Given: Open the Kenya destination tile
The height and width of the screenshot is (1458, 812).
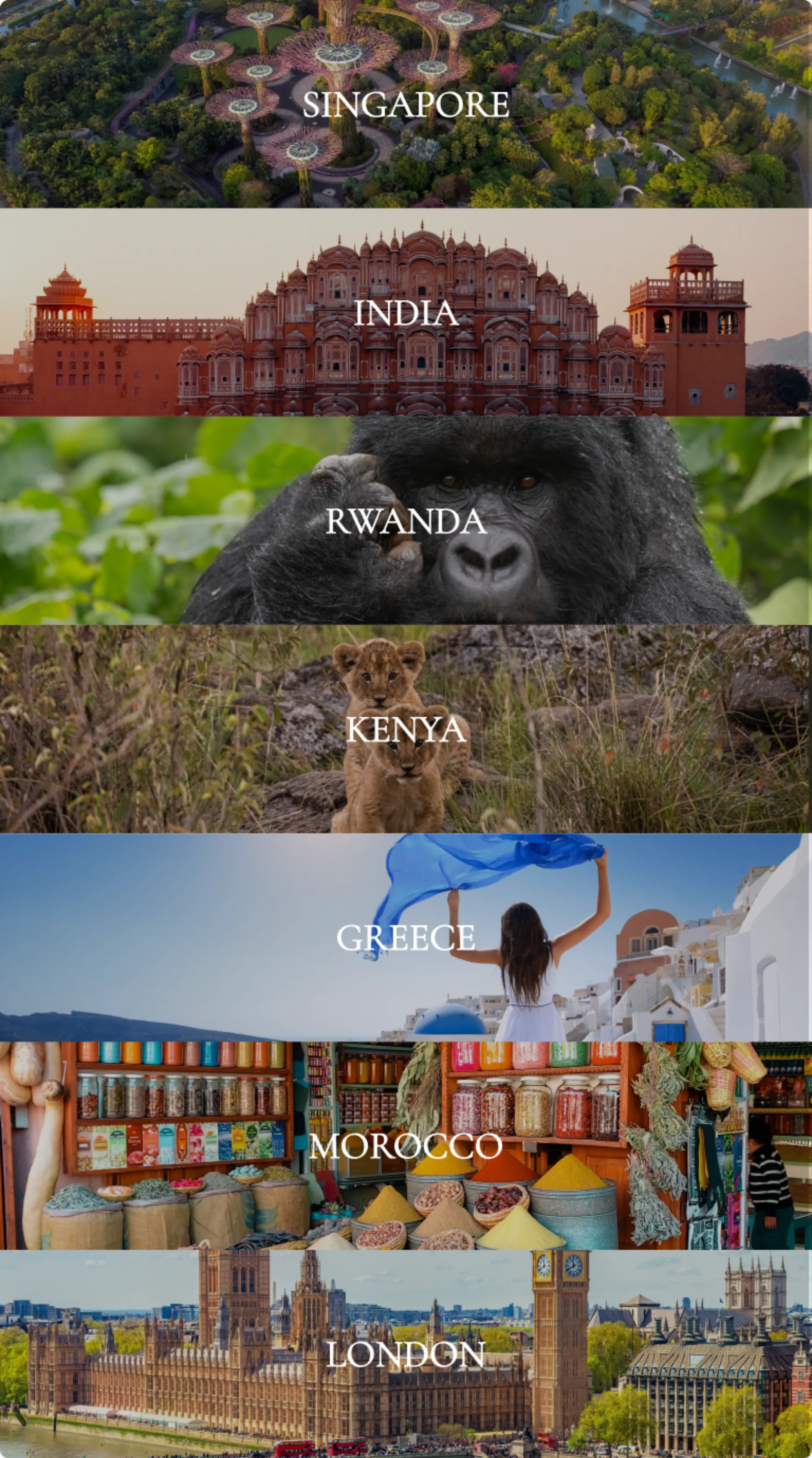Looking at the screenshot, I should pos(406,730).
